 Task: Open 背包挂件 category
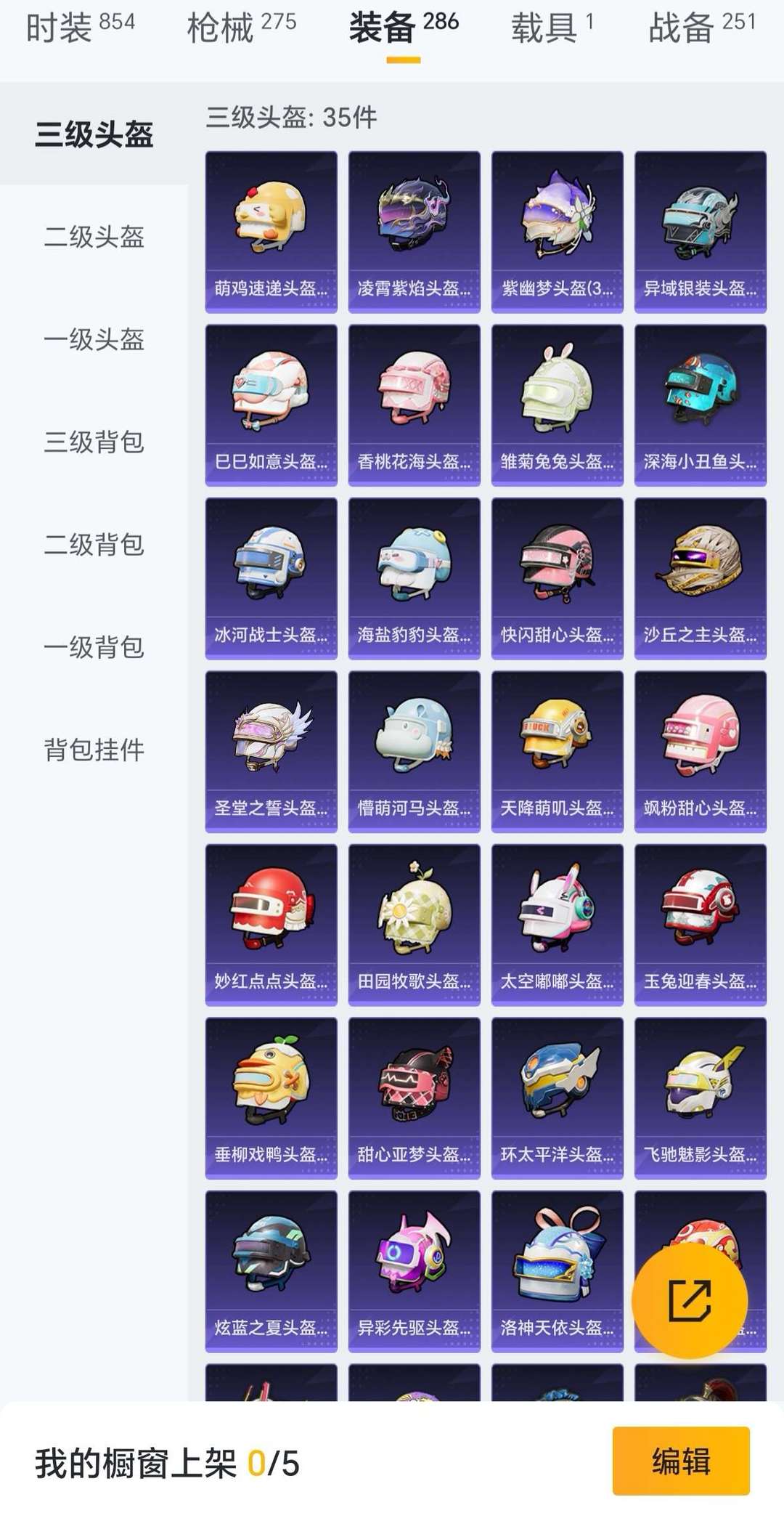(x=94, y=749)
